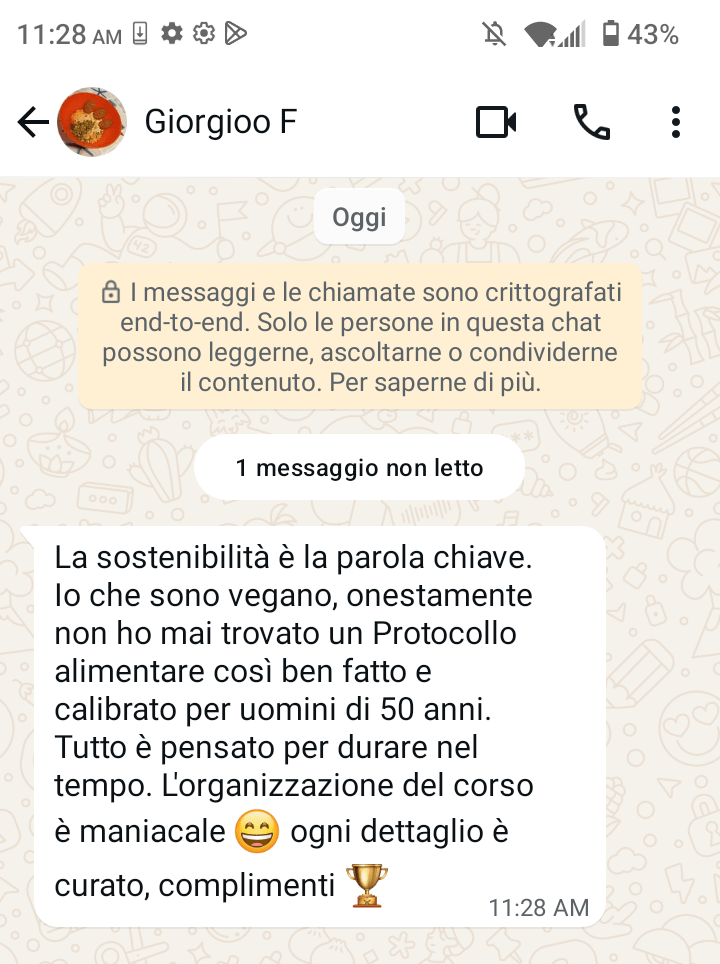Start a video call with Giorgioo F
The width and height of the screenshot is (720, 964).
(496, 123)
